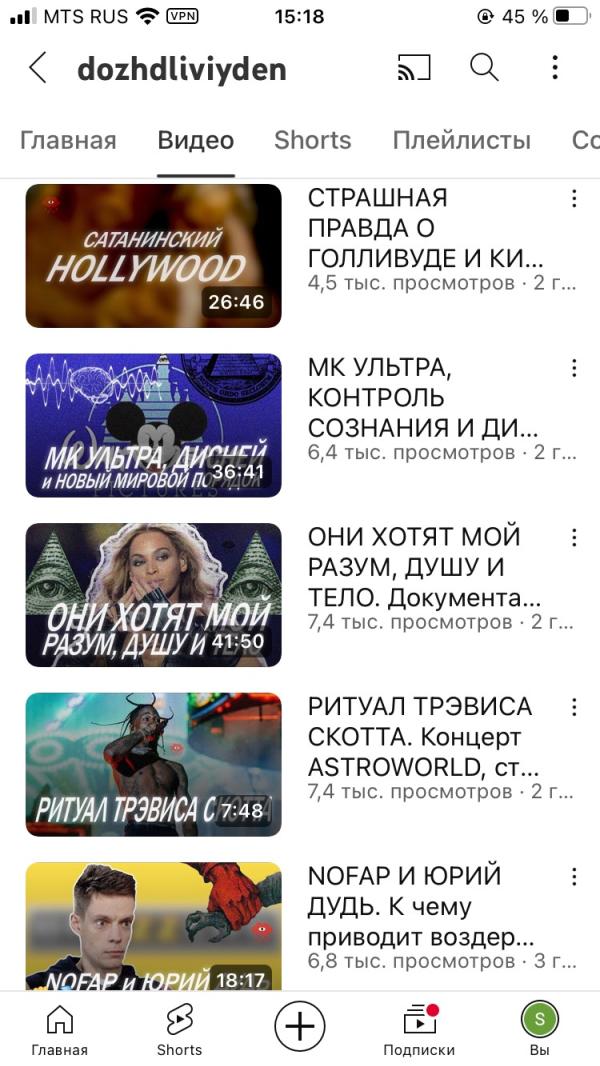Open options for РИТУАЛ ТРЭВИСА СКОТТА video
Image resolution: width=600 pixels, height=1066 pixels.
574,708
